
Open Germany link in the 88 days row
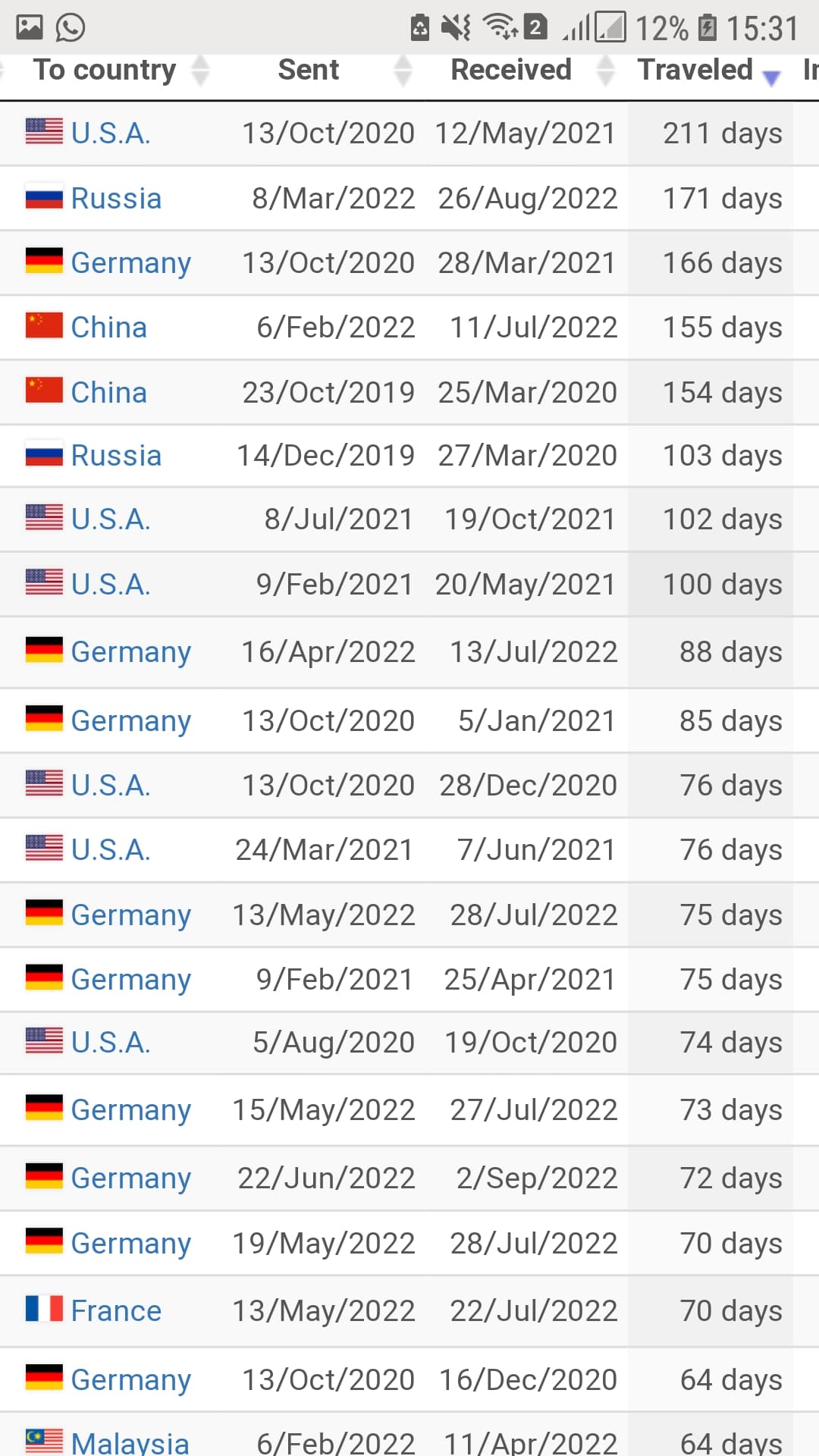[x=130, y=652]
